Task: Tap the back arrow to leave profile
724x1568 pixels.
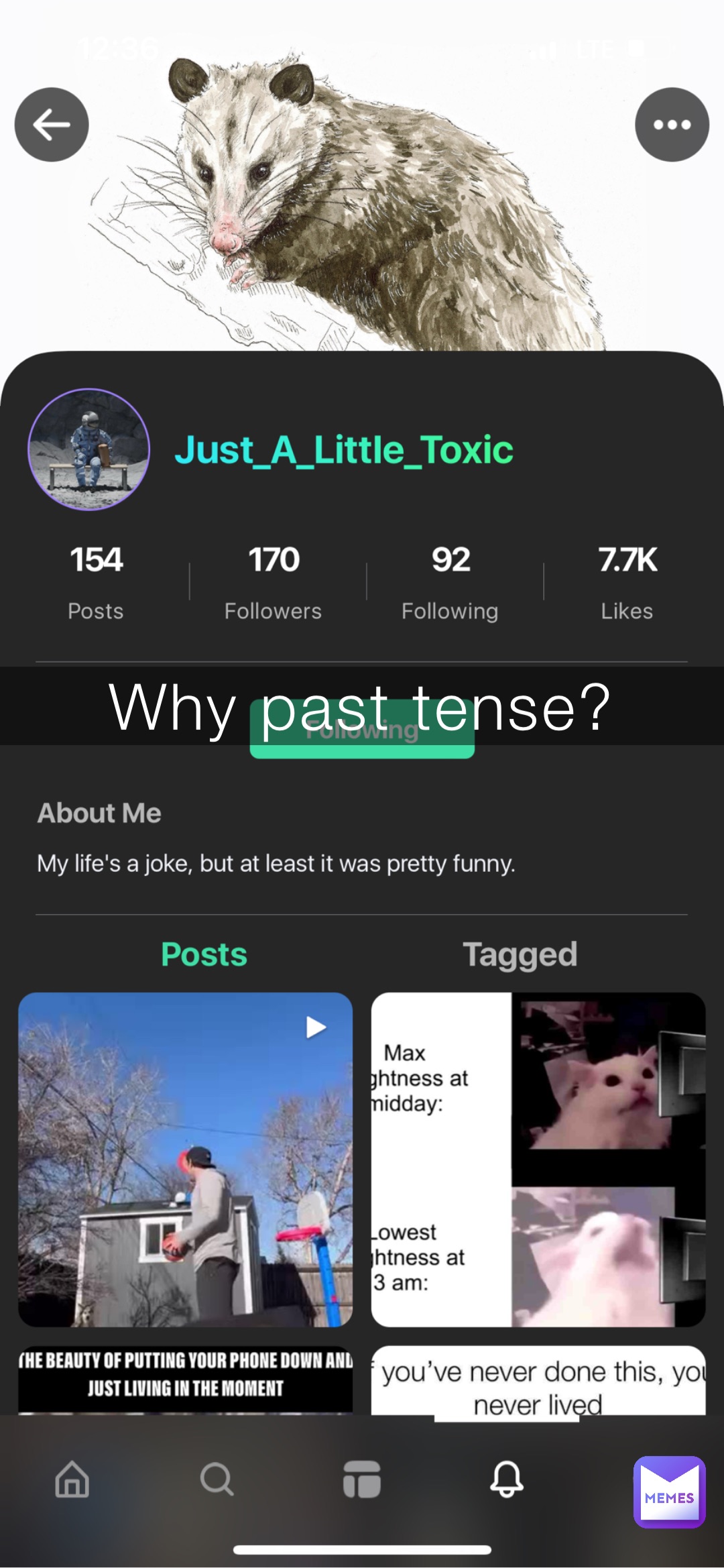Action: 50,124
